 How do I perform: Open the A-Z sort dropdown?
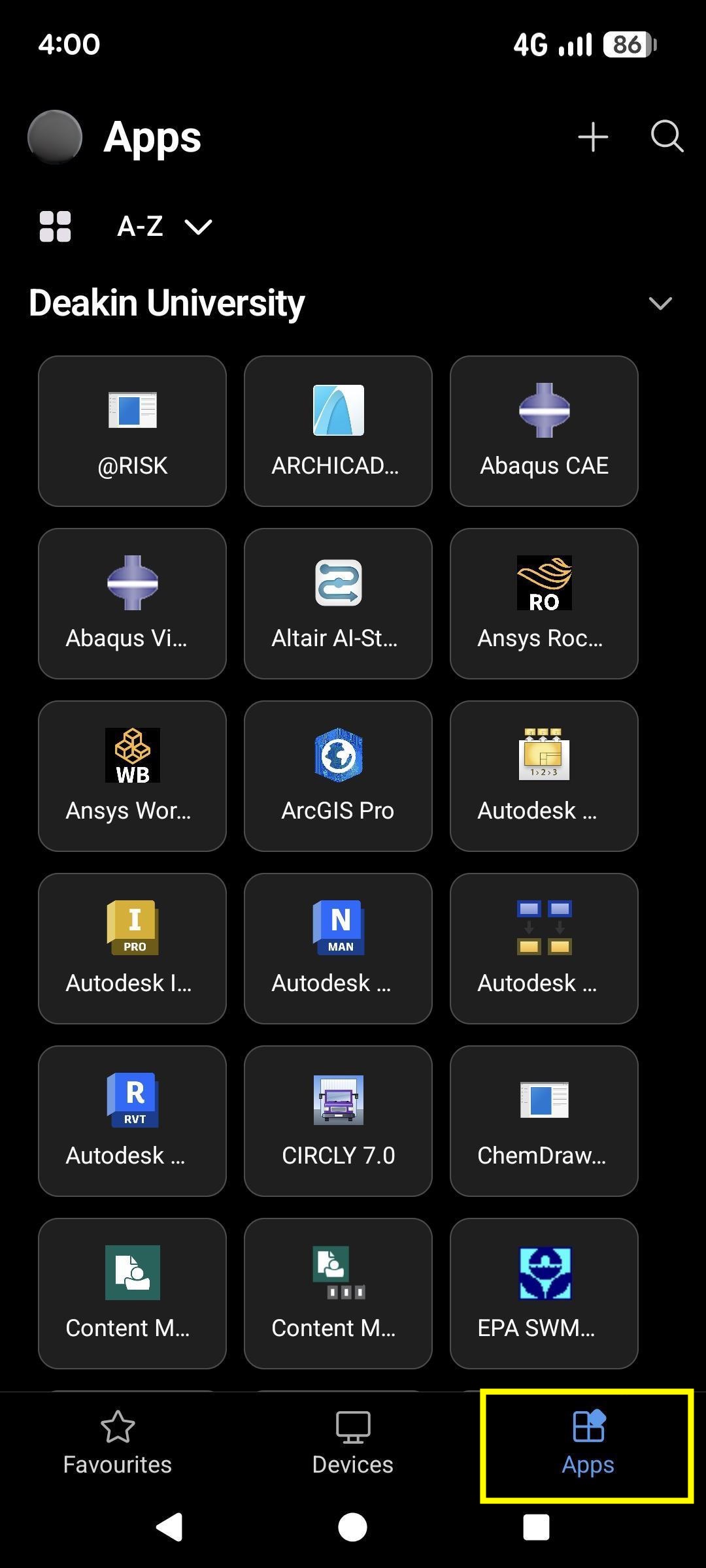click(x=164, y=227)
